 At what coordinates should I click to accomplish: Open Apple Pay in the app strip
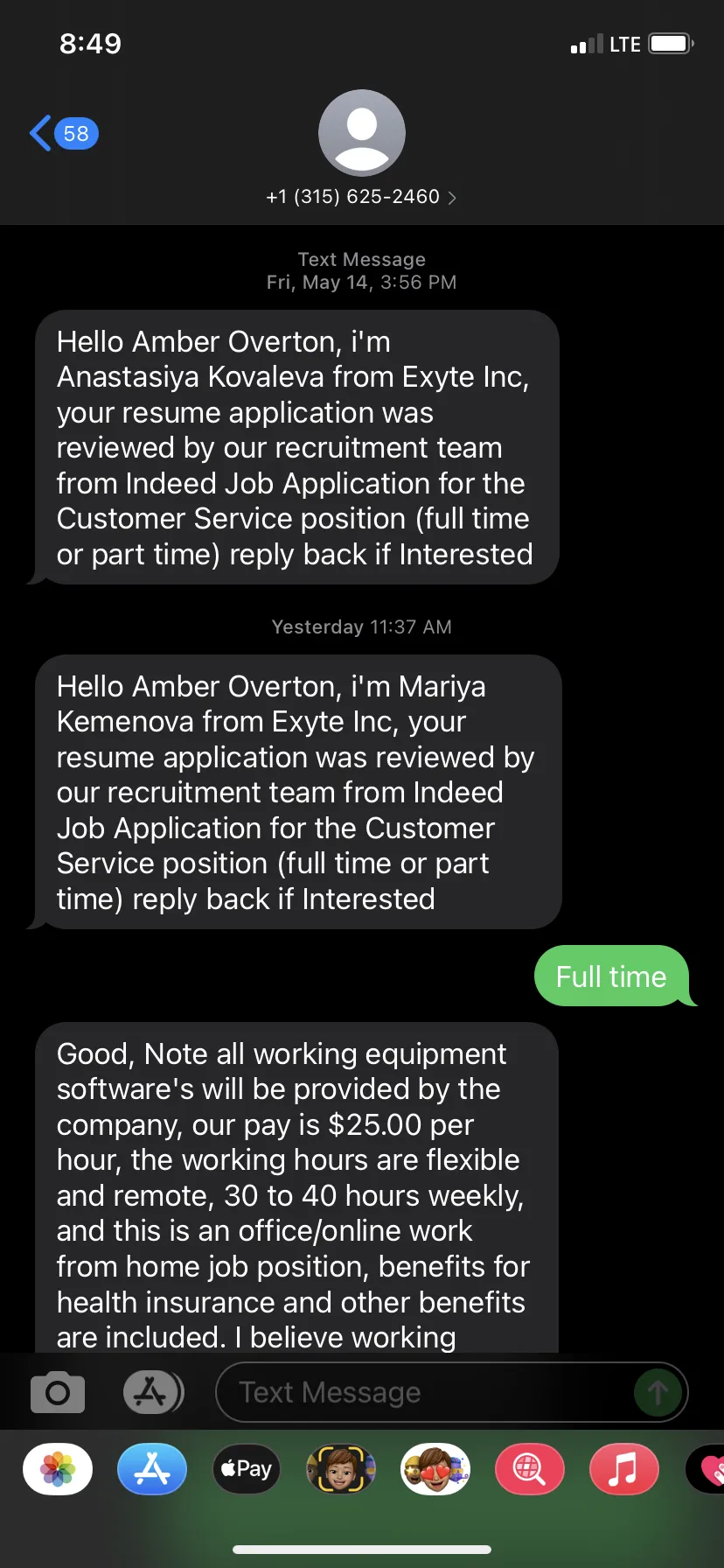(247, 1469)
